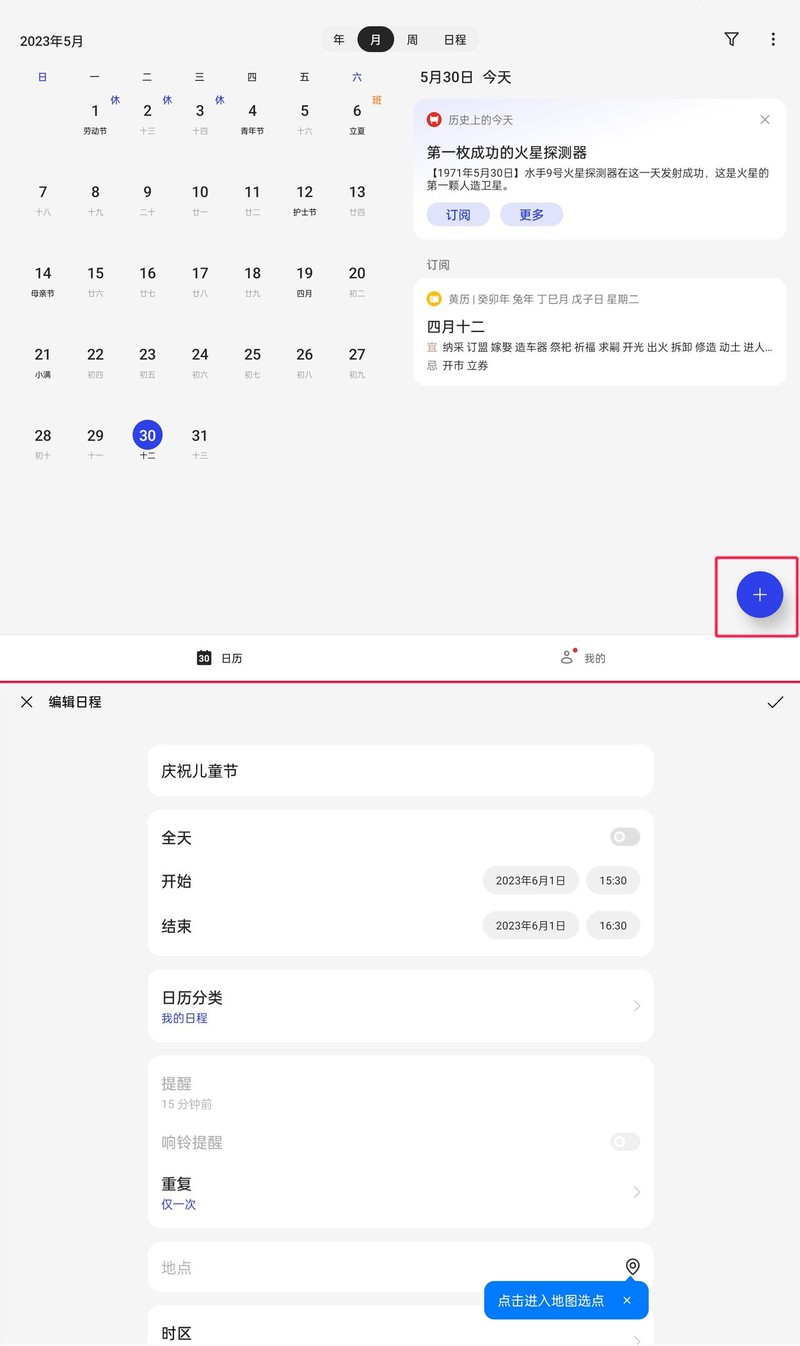Screen dimensions: 800x1346
Task: Expand the 日历分类 category selector
Action: click(x=637, y=1005)
